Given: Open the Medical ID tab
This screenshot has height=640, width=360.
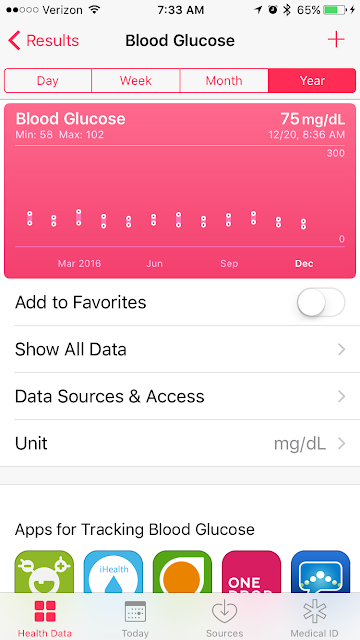Looking at the screenshot, I should (x=314, y=617).
